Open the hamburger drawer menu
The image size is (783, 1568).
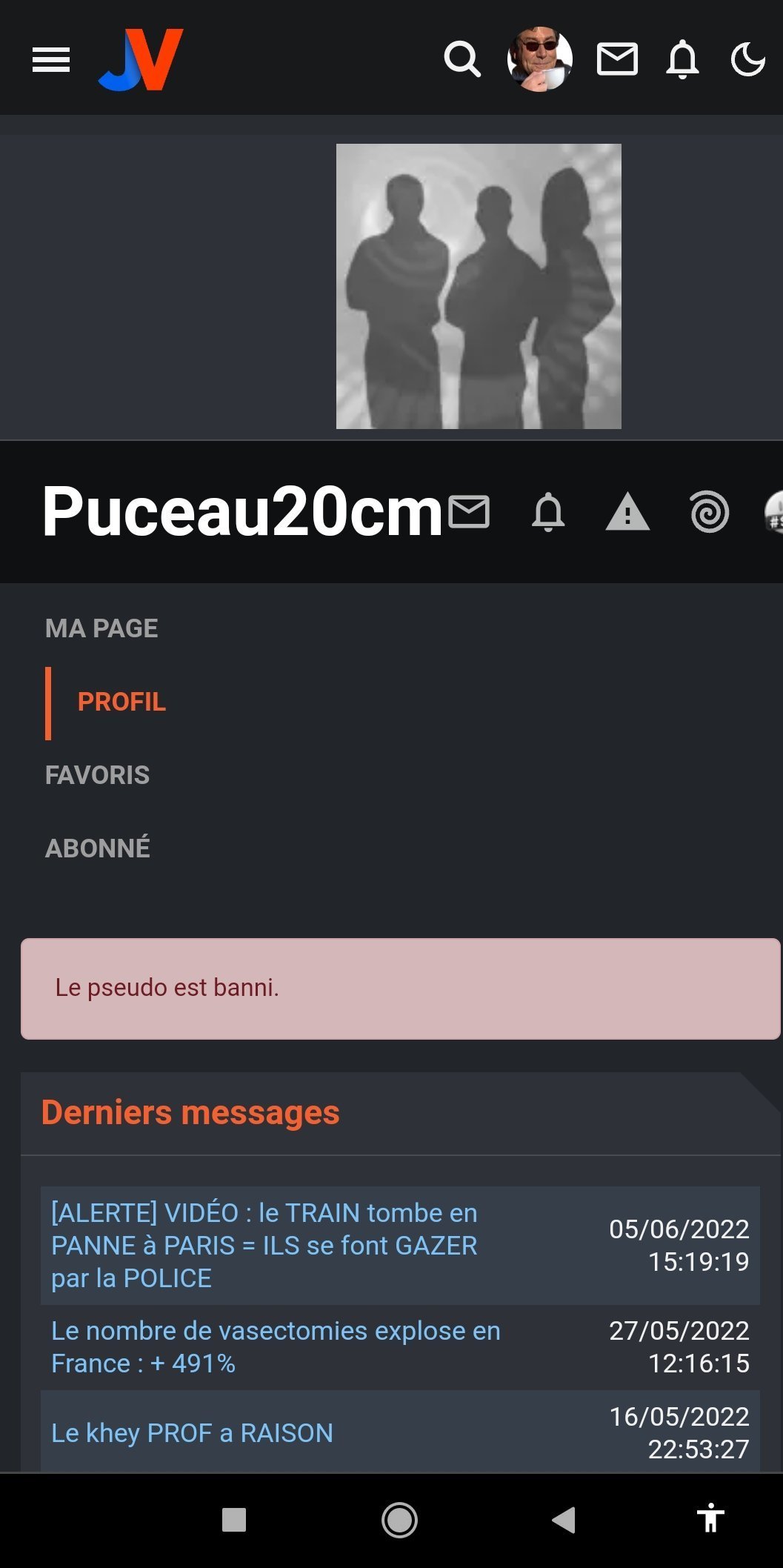[x=51, y=60]
